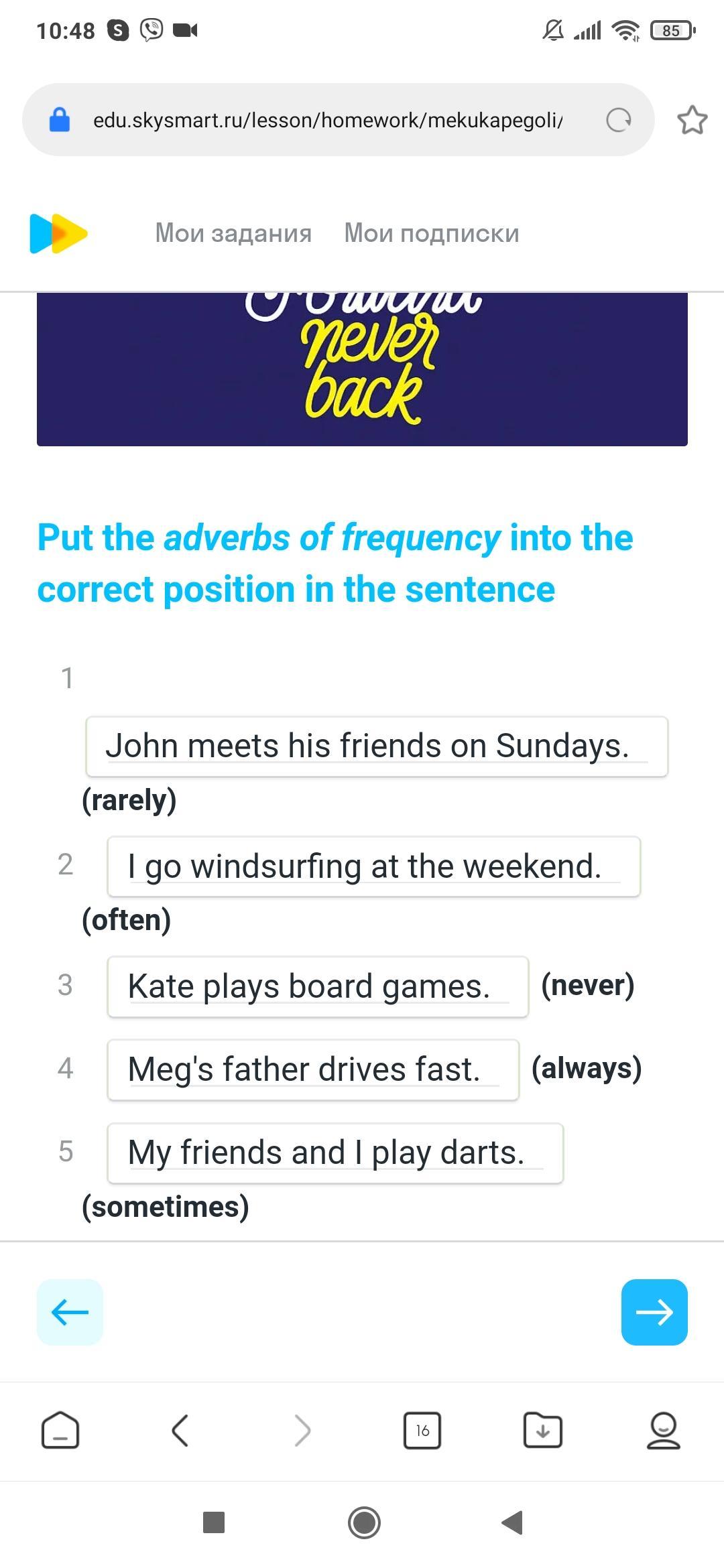Reload the page
This screenshot has height=1568, width=724.
coord(618,121)
